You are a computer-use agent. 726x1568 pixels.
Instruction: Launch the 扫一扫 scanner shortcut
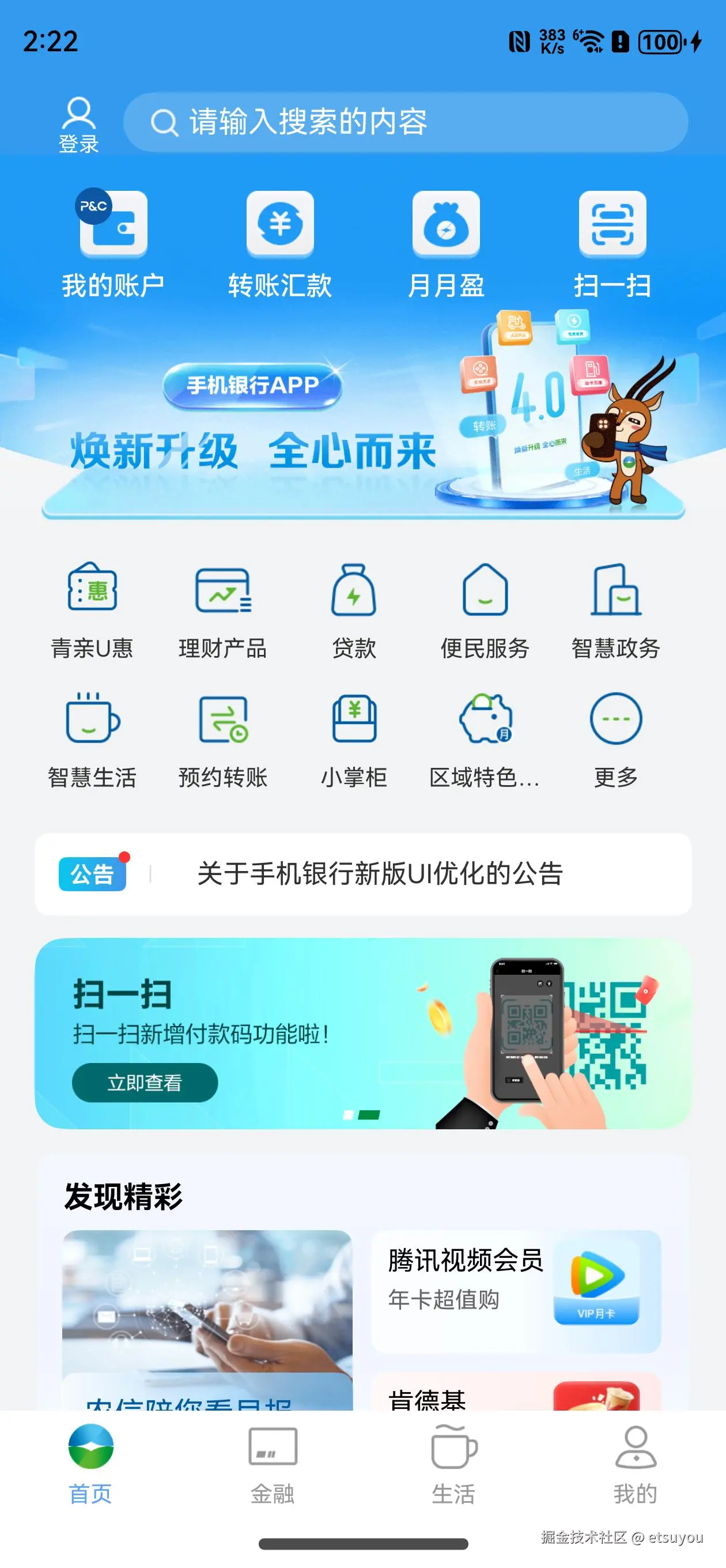tap(612, 244)
